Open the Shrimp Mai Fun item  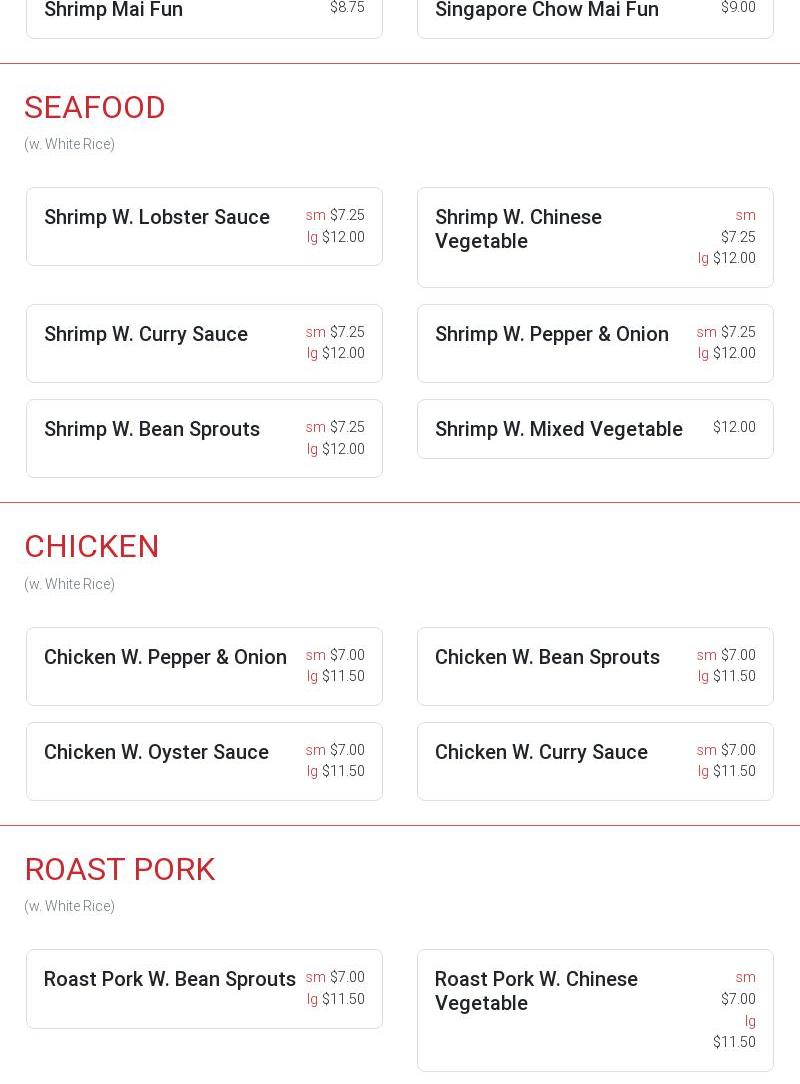tap(204, 14)
